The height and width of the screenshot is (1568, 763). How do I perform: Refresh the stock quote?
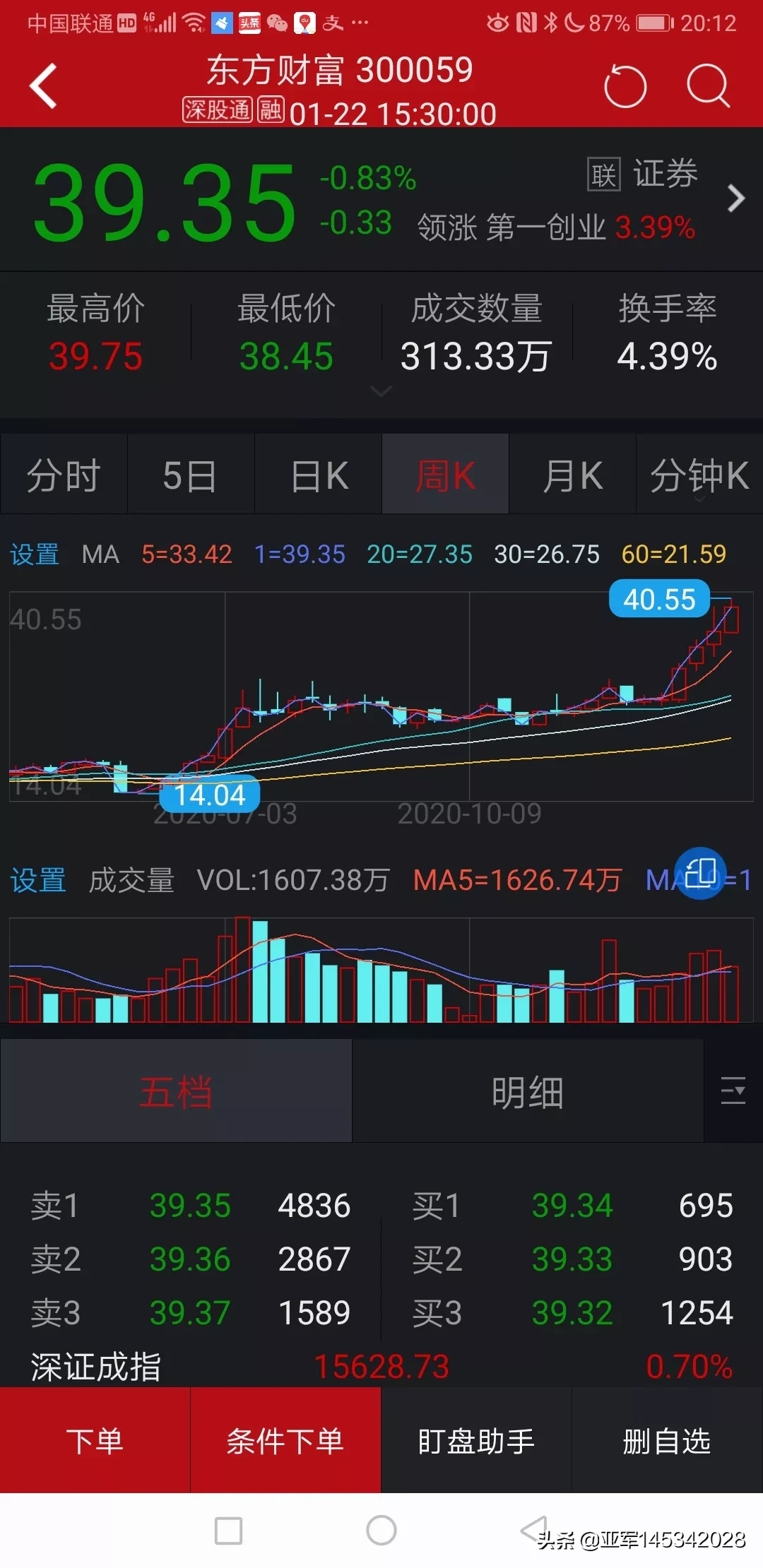[x=625, y=86]
